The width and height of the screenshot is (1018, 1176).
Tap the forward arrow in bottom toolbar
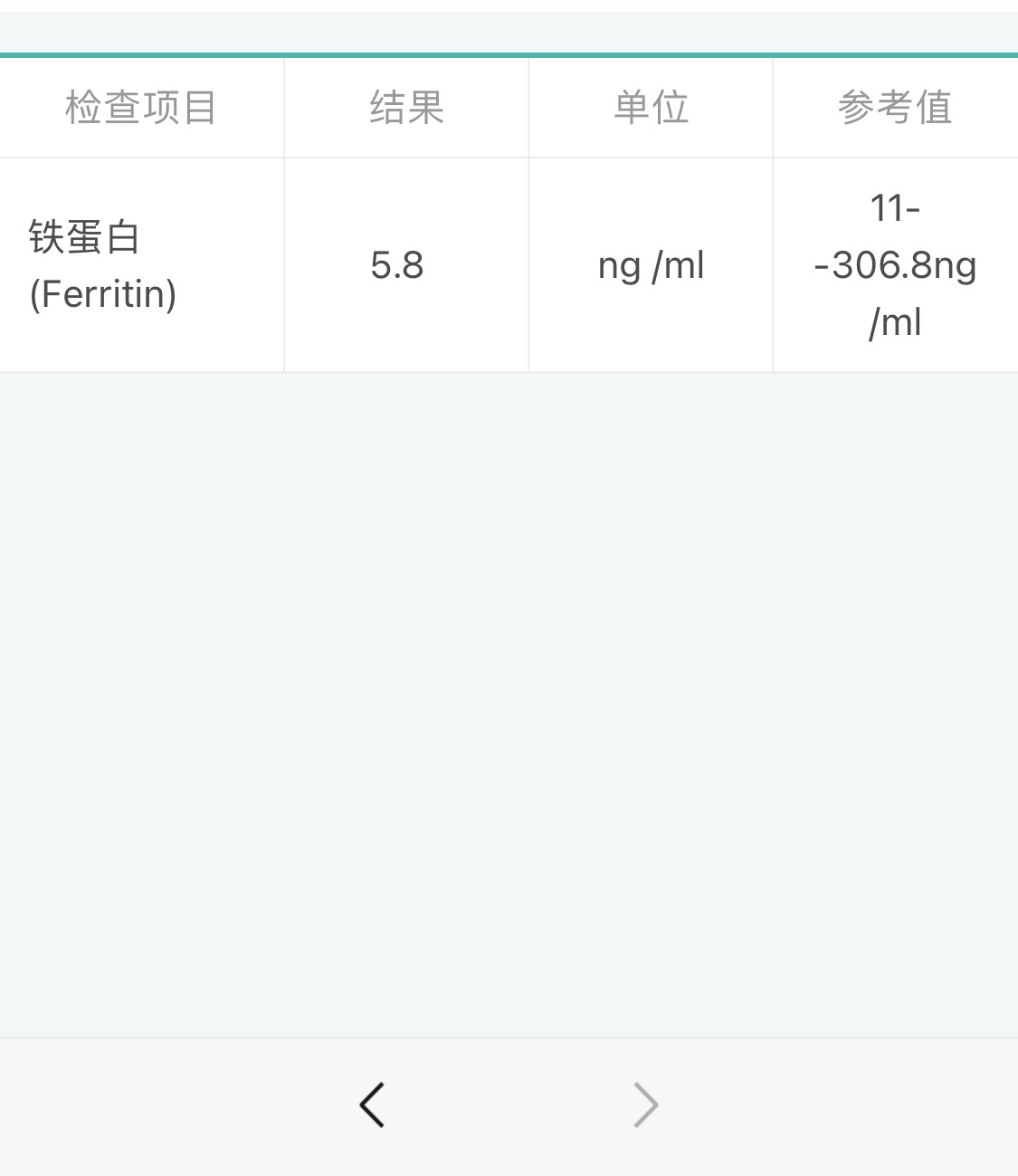(x=645, y=1104)
